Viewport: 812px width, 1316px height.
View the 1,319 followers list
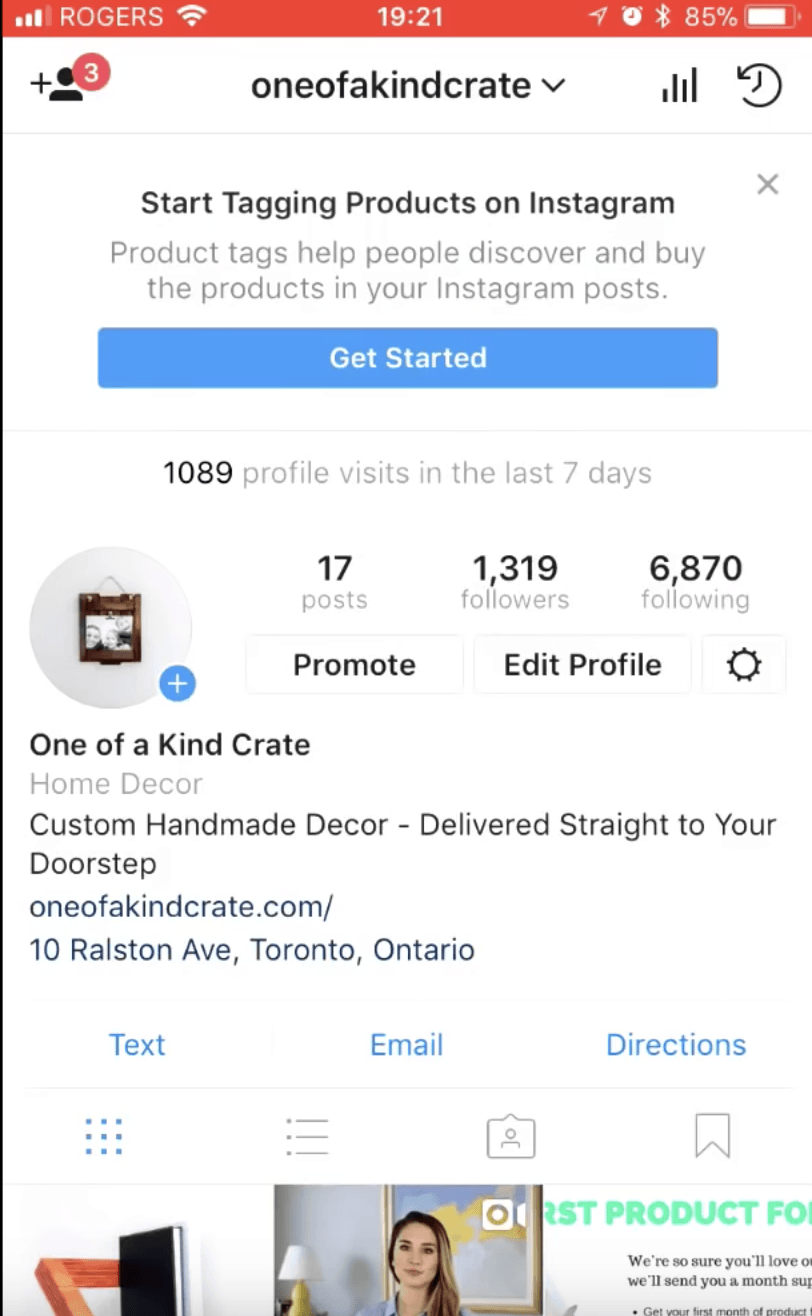514,582
